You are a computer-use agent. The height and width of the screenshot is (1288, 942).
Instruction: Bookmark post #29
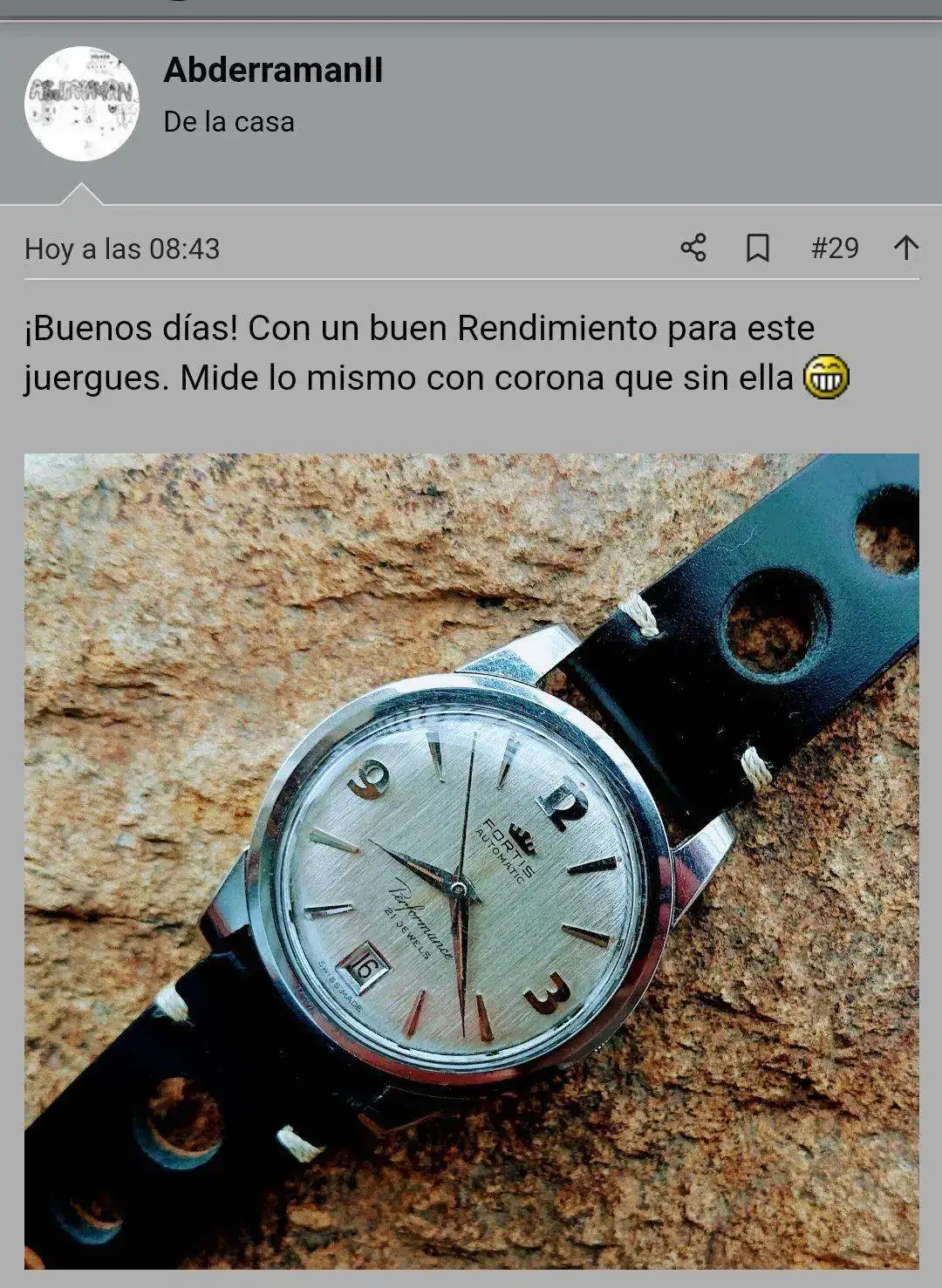[758, 249]
